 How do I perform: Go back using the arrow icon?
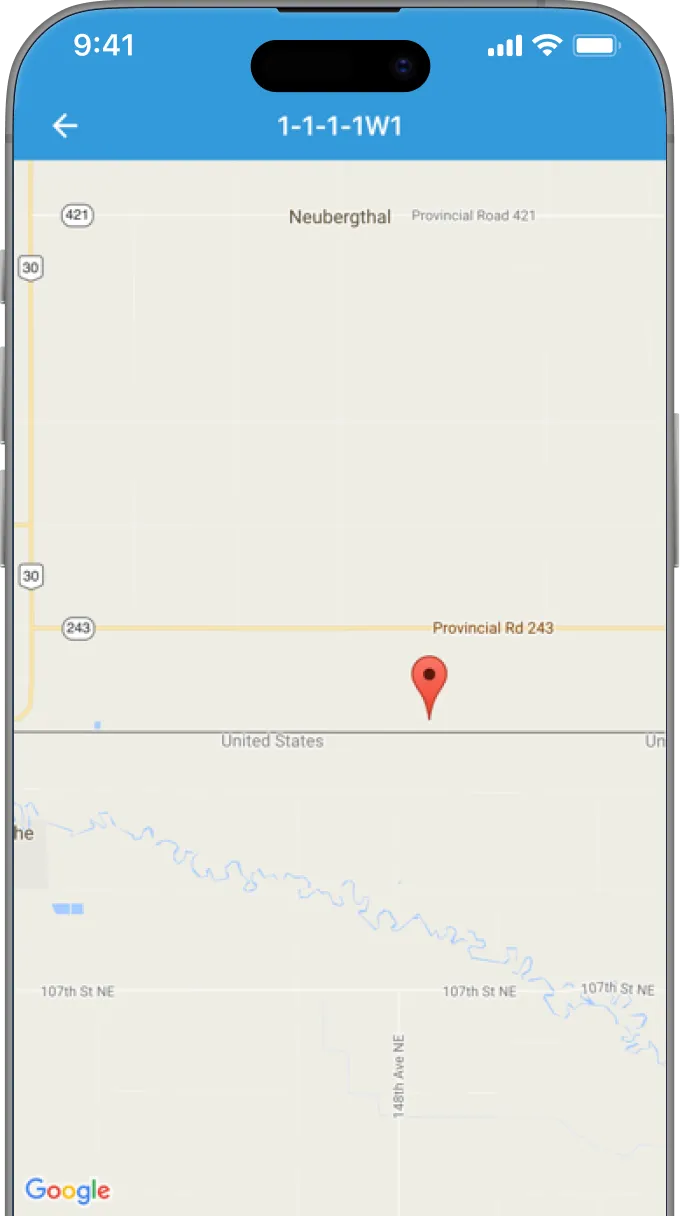point(65,126)
